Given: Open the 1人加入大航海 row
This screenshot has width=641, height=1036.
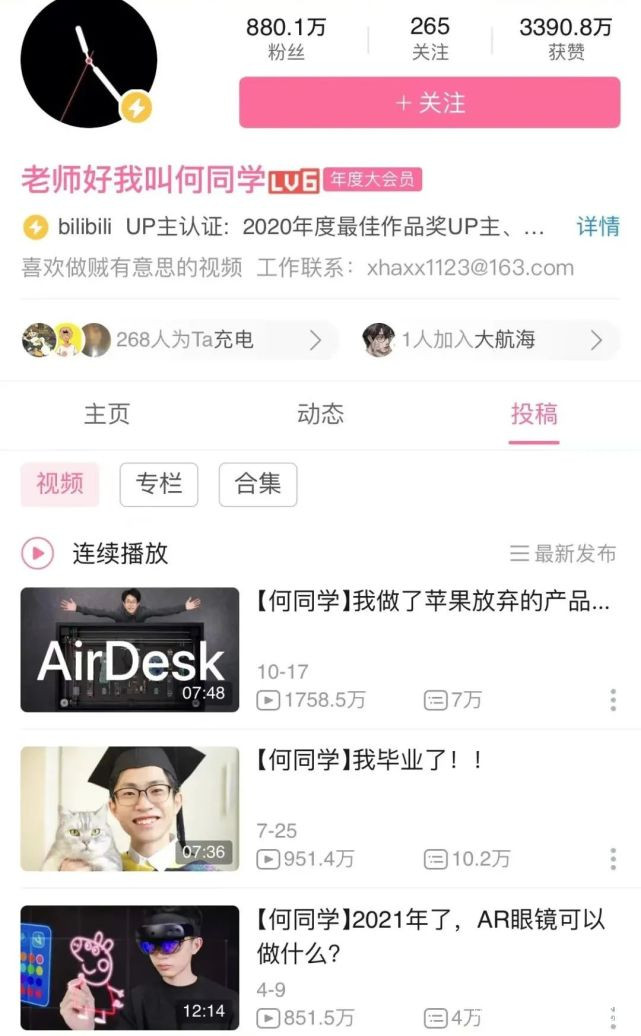Looking at the screenshot, I should tap(485, 340).
